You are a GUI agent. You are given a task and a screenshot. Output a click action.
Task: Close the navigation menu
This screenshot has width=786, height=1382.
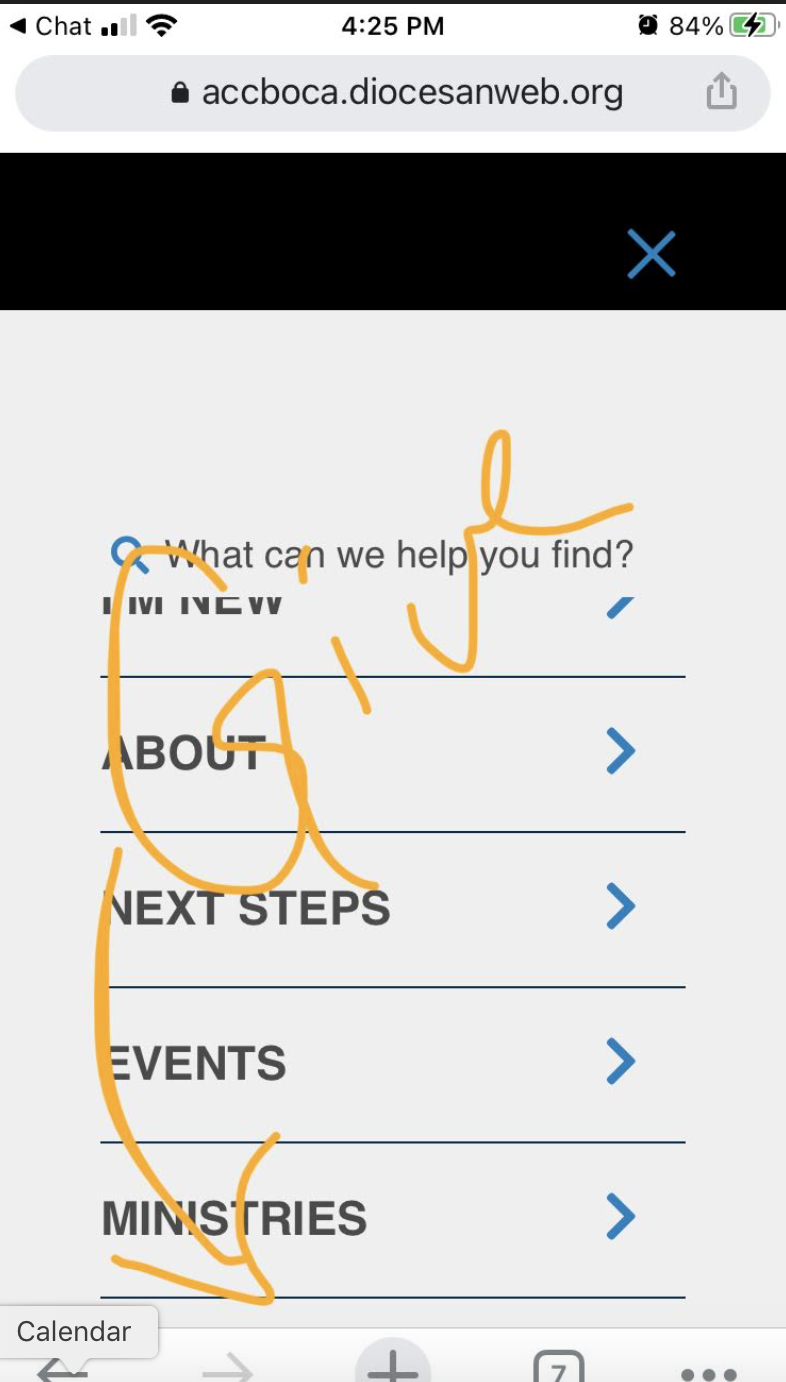click(651, 253)
